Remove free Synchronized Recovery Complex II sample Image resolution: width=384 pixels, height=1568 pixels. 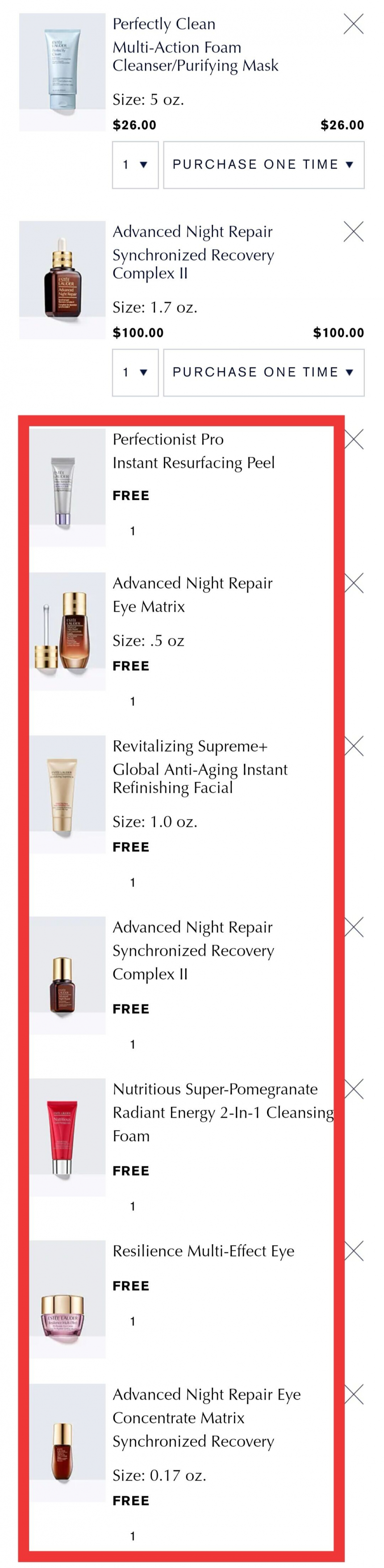[x=354, y=927]
